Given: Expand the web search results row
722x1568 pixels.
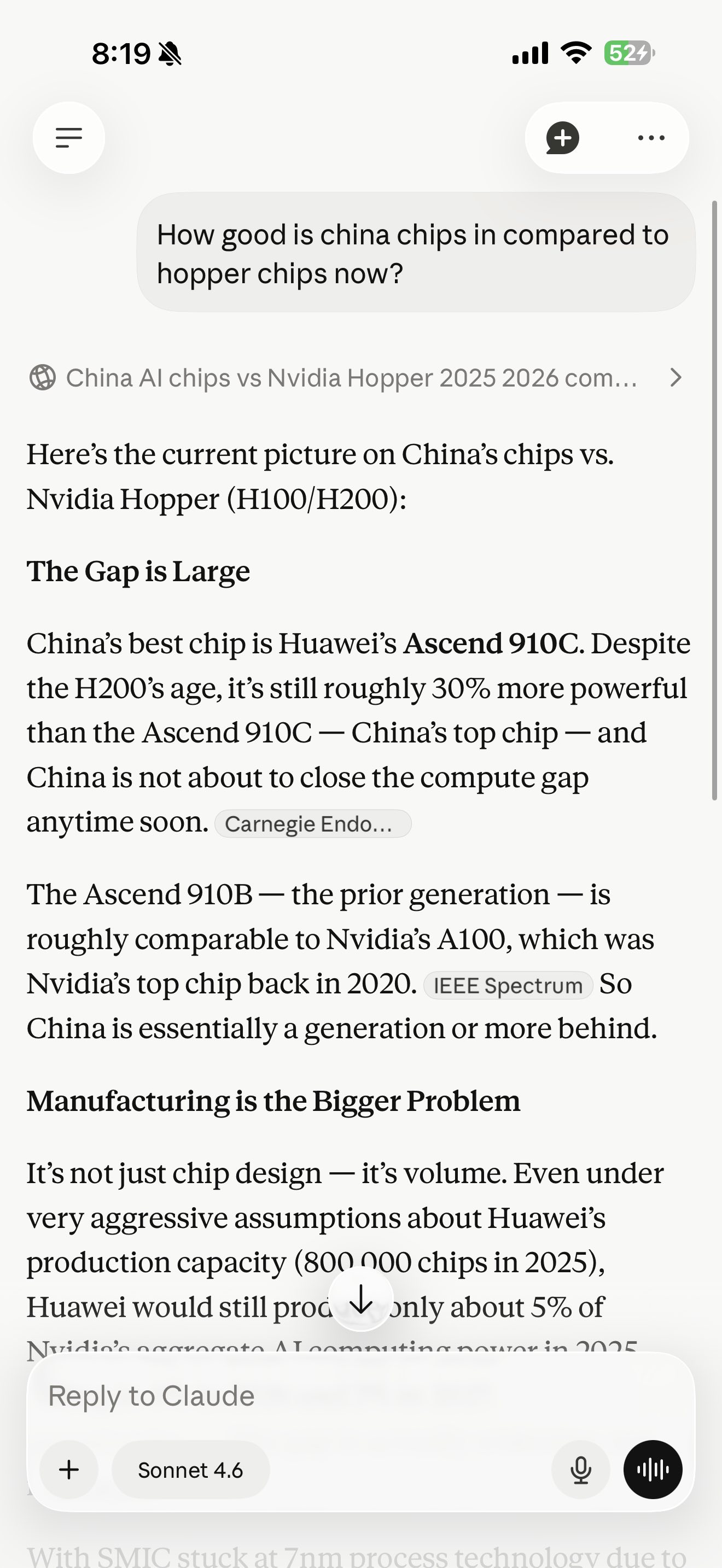Looking at the screenshot, I should click(x=357, y=378).
